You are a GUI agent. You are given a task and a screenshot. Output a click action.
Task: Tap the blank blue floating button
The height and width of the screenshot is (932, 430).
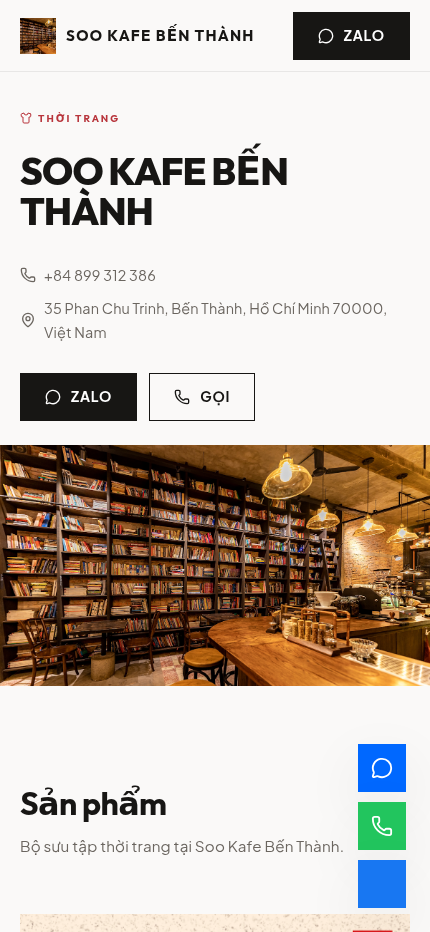coord(382,884)
